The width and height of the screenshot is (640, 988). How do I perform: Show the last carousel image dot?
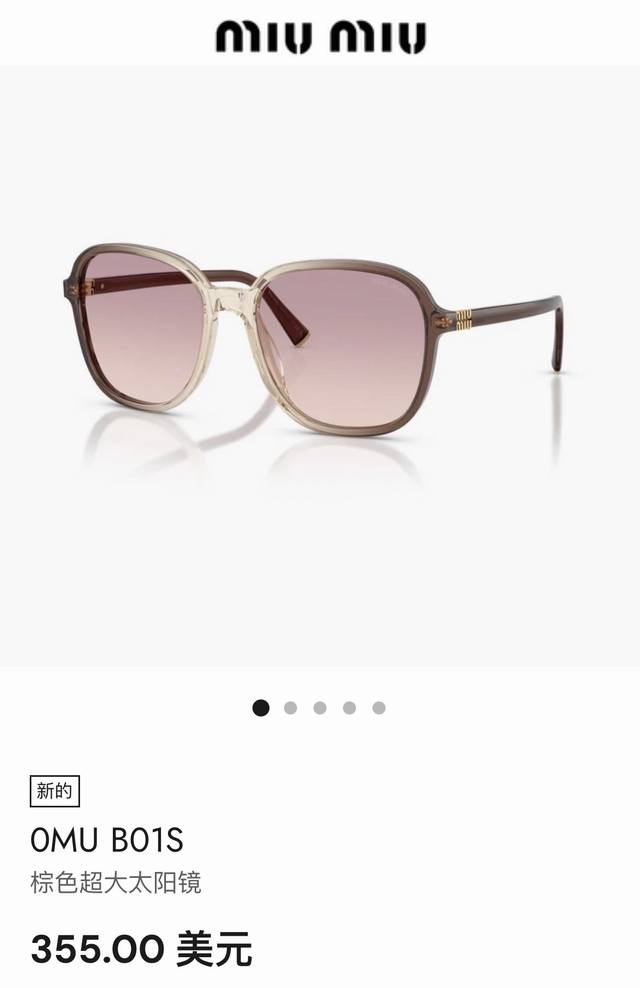379,708
